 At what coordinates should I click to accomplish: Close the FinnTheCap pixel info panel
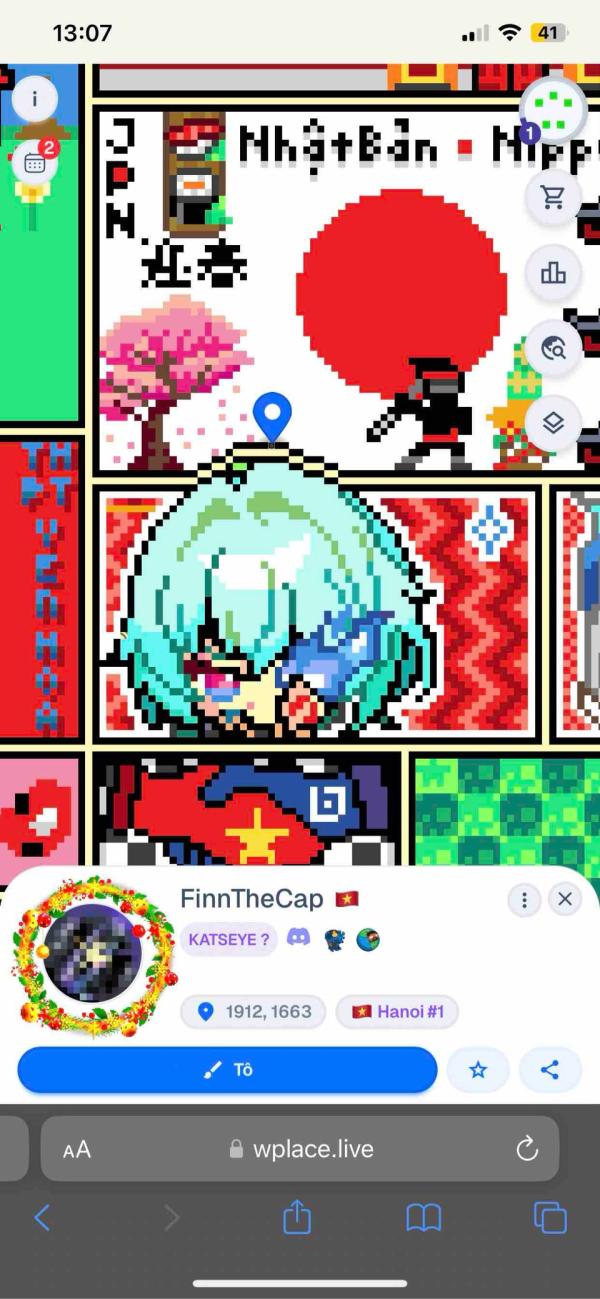tap(565, 899)
